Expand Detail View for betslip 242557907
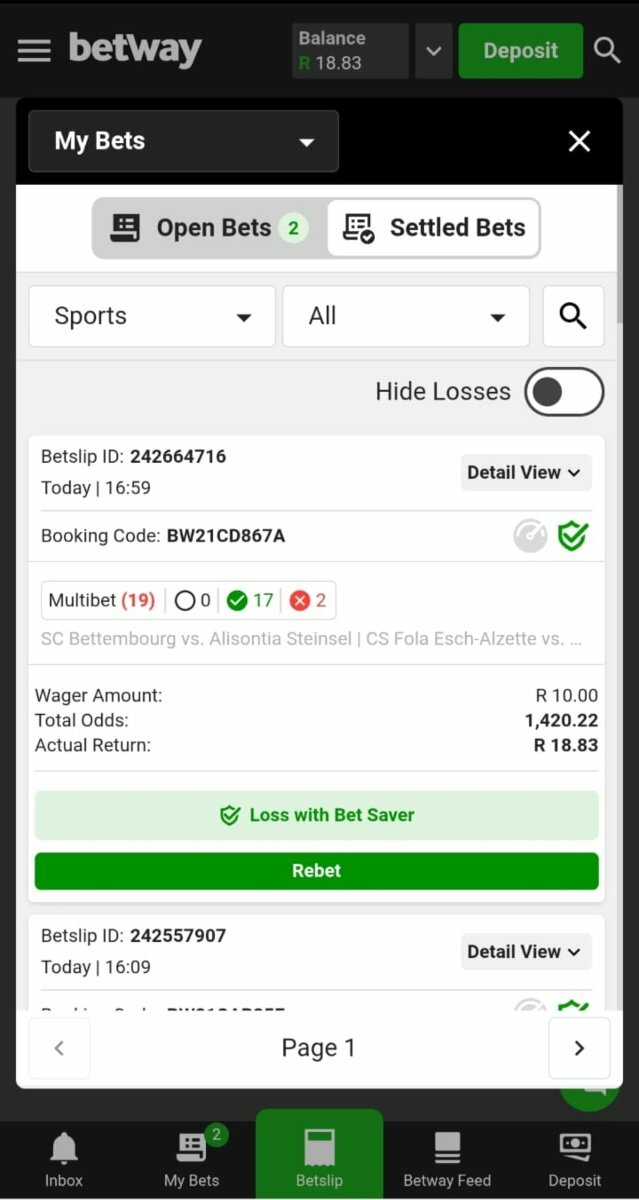This screenshot has height=1200, width=639. click(x=526, y=951)
